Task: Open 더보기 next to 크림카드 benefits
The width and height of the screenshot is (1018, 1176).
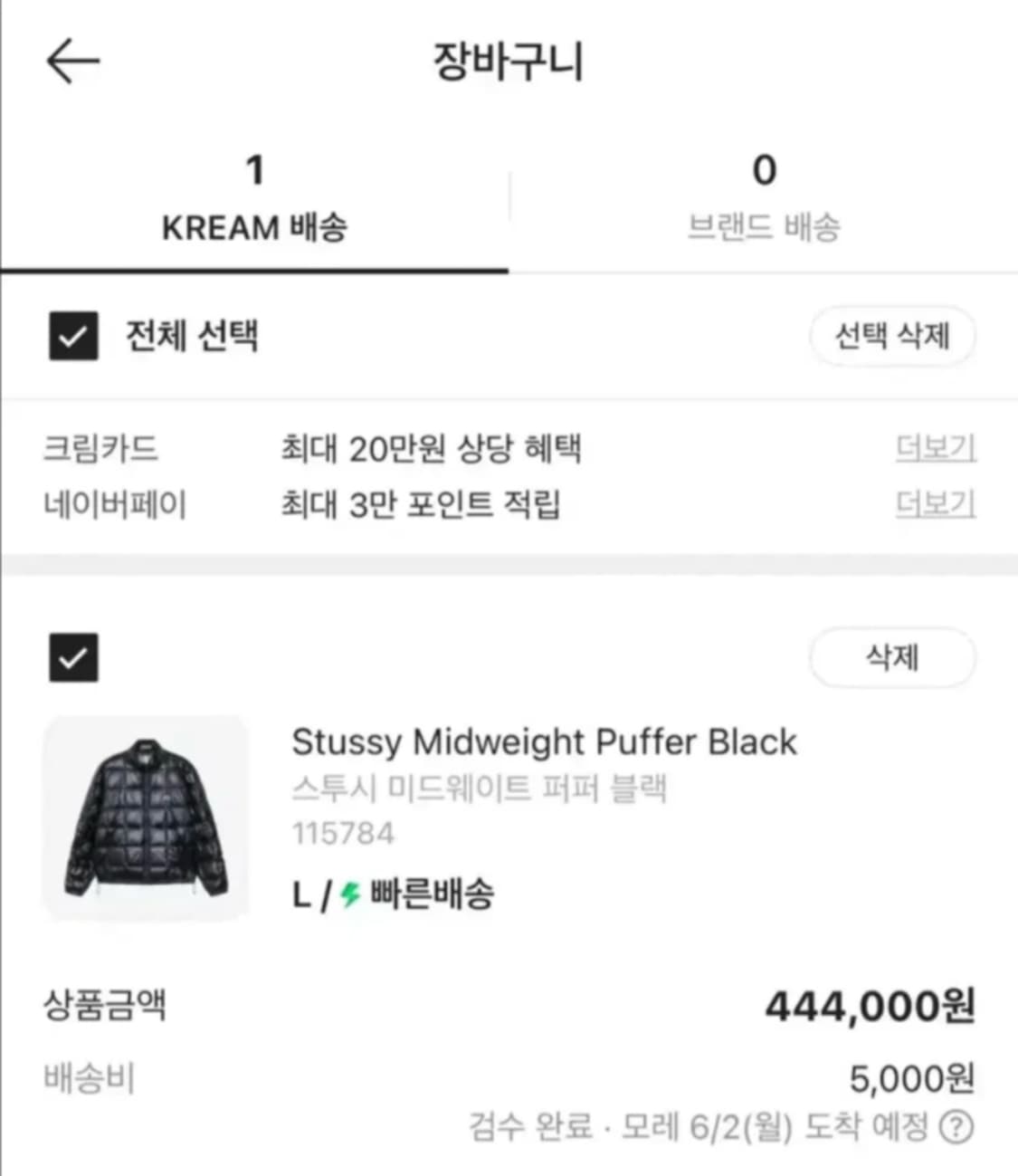Action: [936, 448]
